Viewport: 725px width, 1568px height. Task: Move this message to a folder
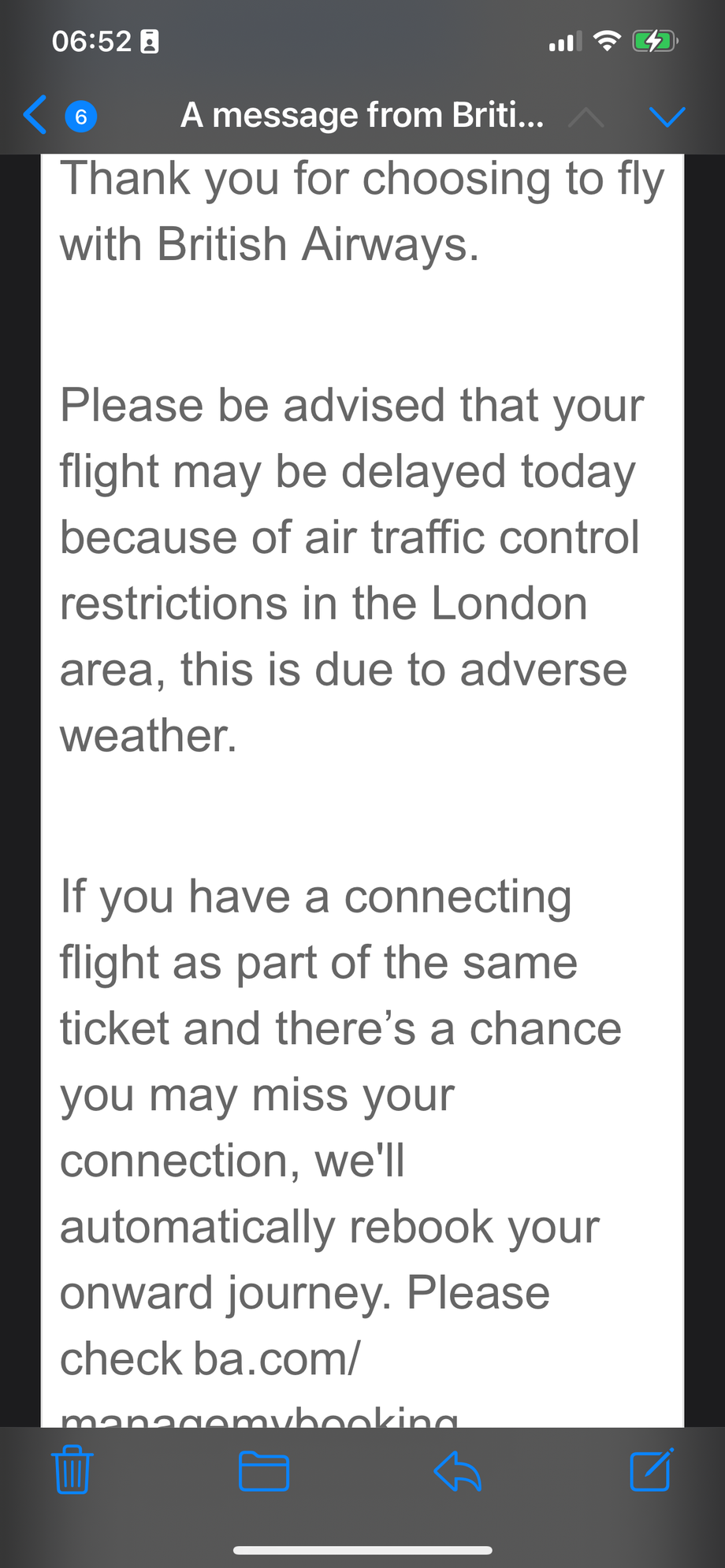coord(264,1471)
